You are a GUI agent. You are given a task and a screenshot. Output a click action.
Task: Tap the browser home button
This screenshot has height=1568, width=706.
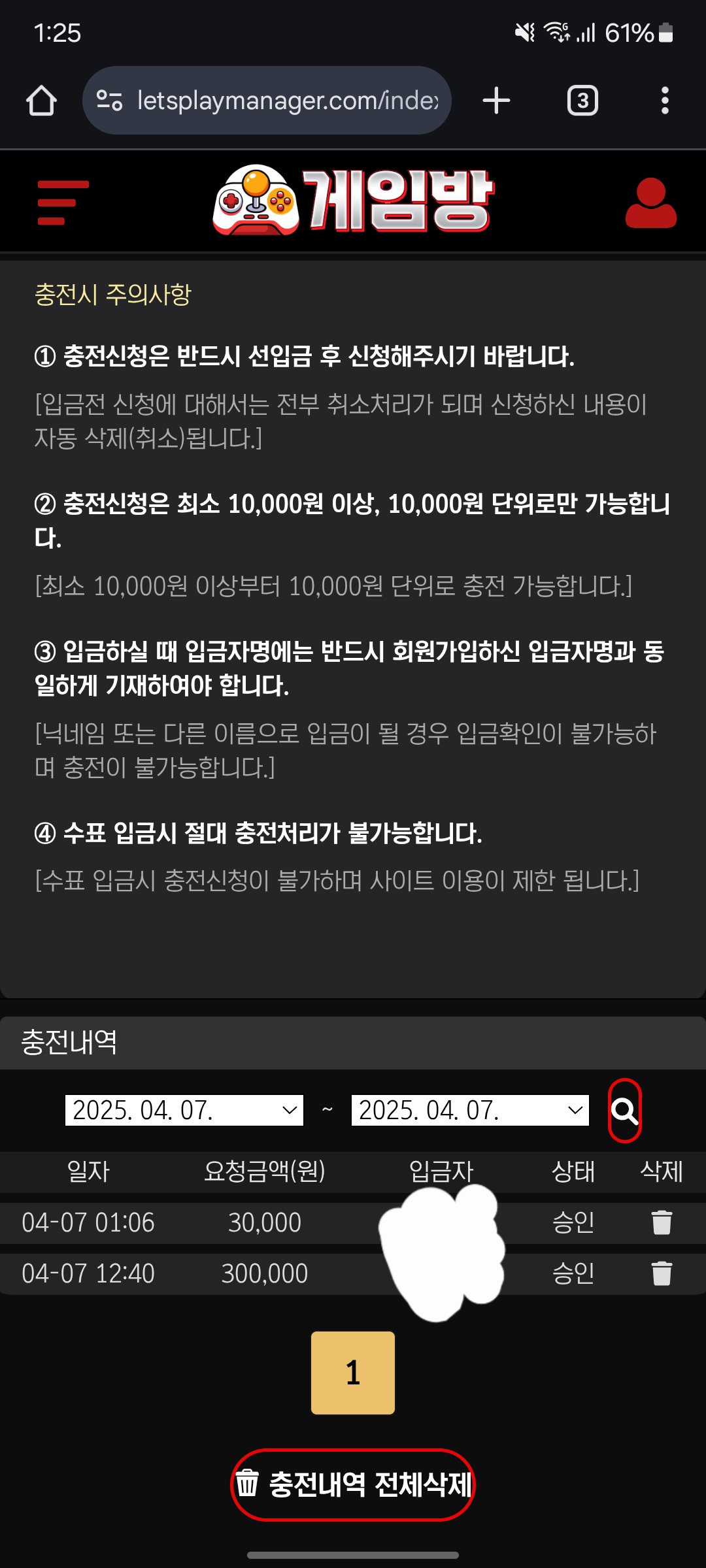[x=41, y=101]
